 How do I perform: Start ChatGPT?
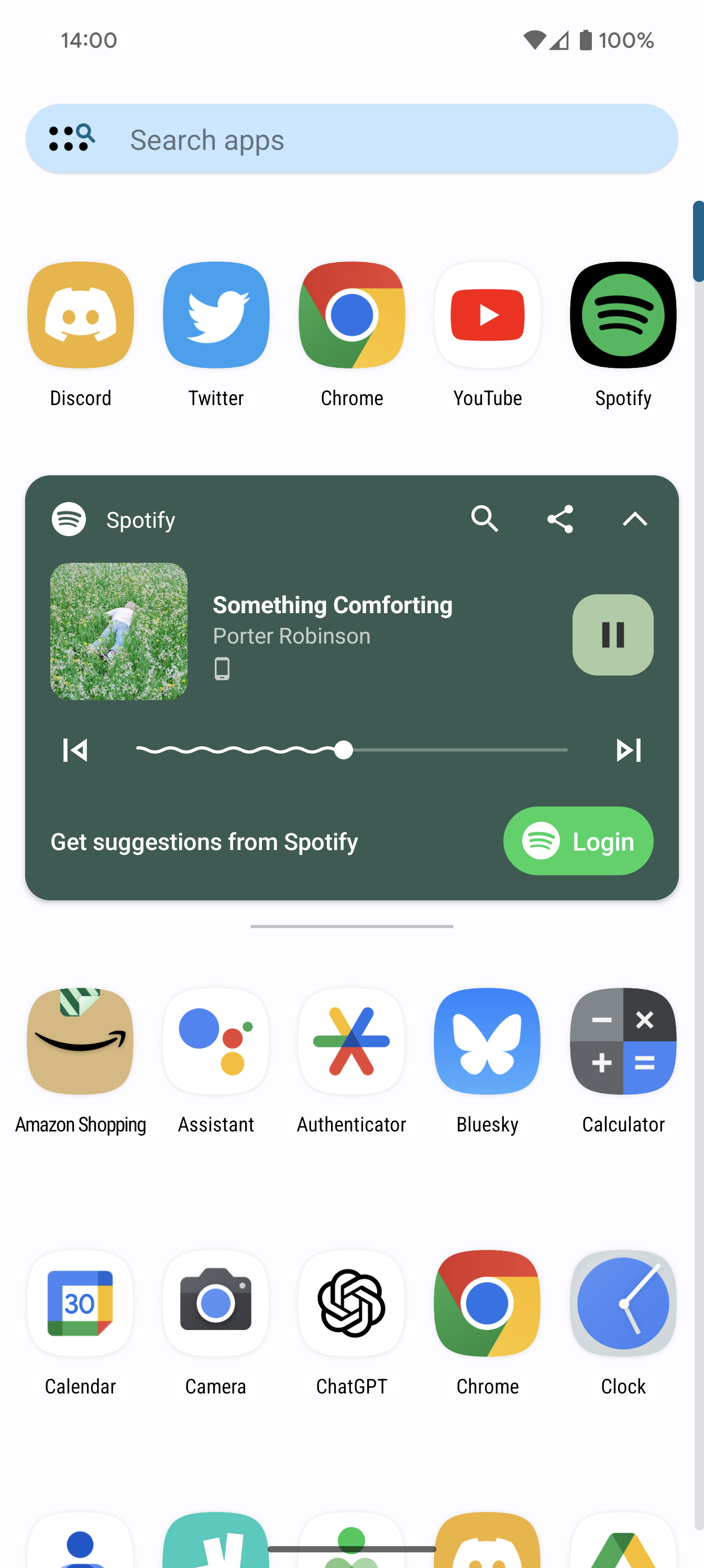click(x=351, y=1304)
